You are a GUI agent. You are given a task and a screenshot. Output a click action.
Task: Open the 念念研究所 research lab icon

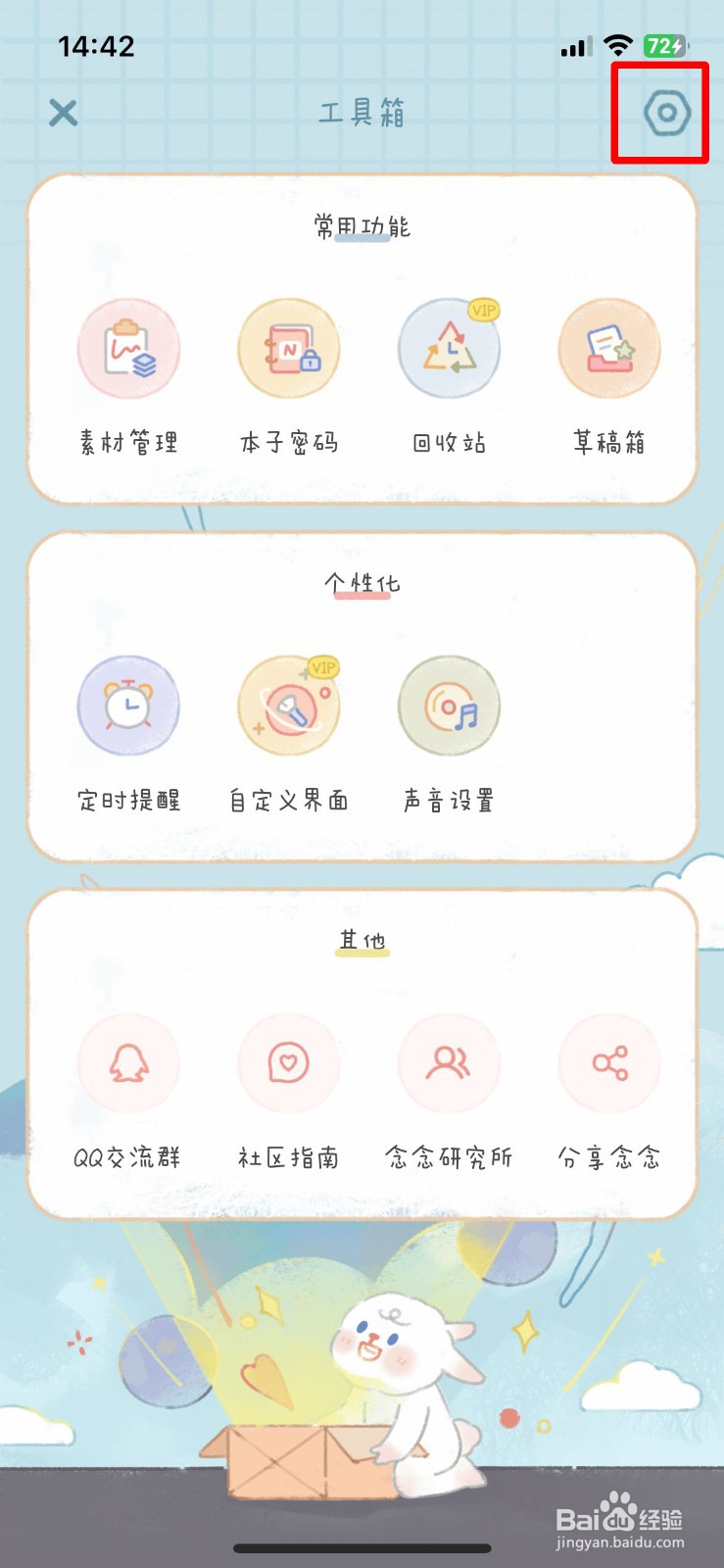(449, 1063)
